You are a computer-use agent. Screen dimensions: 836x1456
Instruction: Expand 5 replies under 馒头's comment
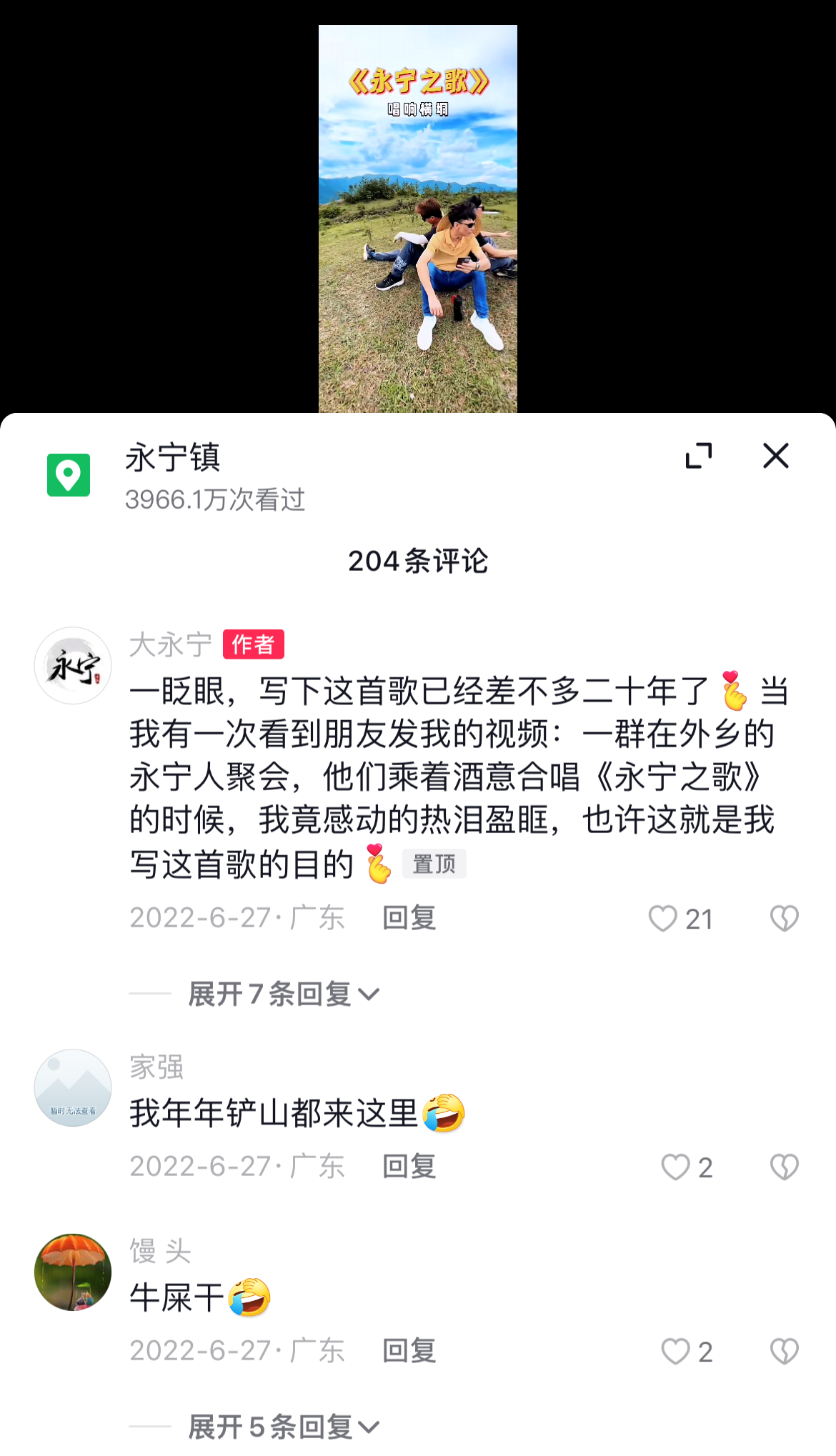pos(284,1427)
